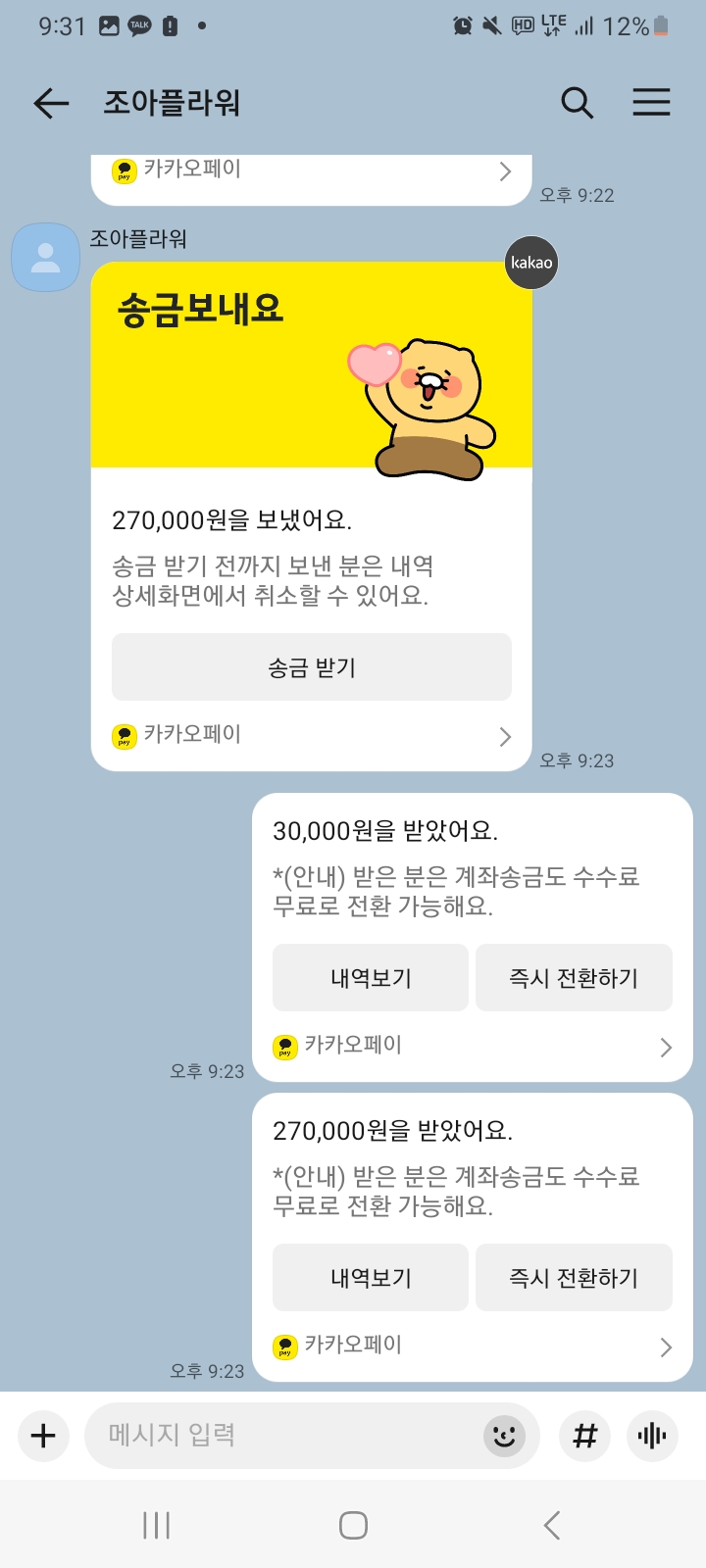Start a voice message recording
Screen dimensions: 706x1568
click(x=652, y=1436)
